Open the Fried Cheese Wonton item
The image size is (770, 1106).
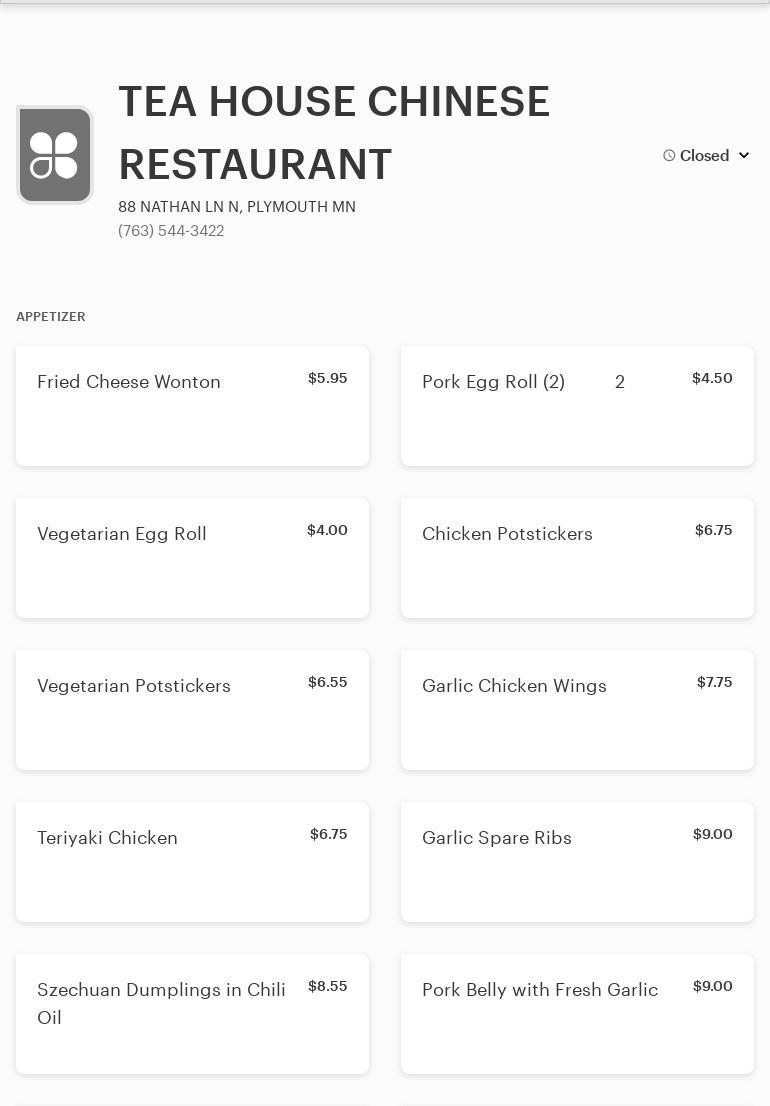192,406
